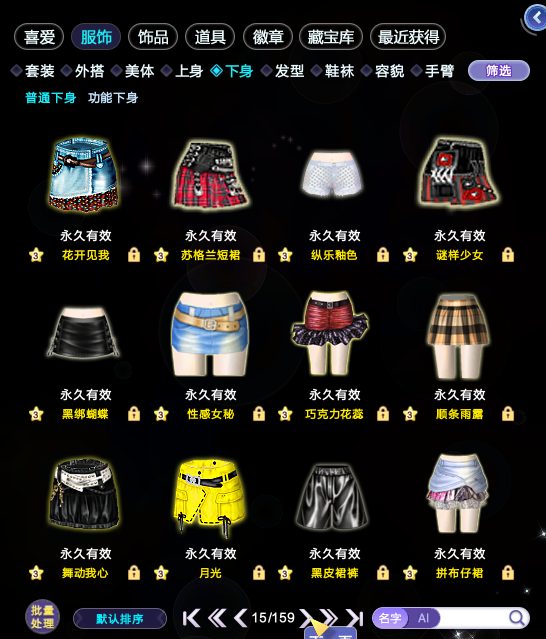Go to the next page arrow
This screenshot has height=639, width=546.
[x=306, y=618]
